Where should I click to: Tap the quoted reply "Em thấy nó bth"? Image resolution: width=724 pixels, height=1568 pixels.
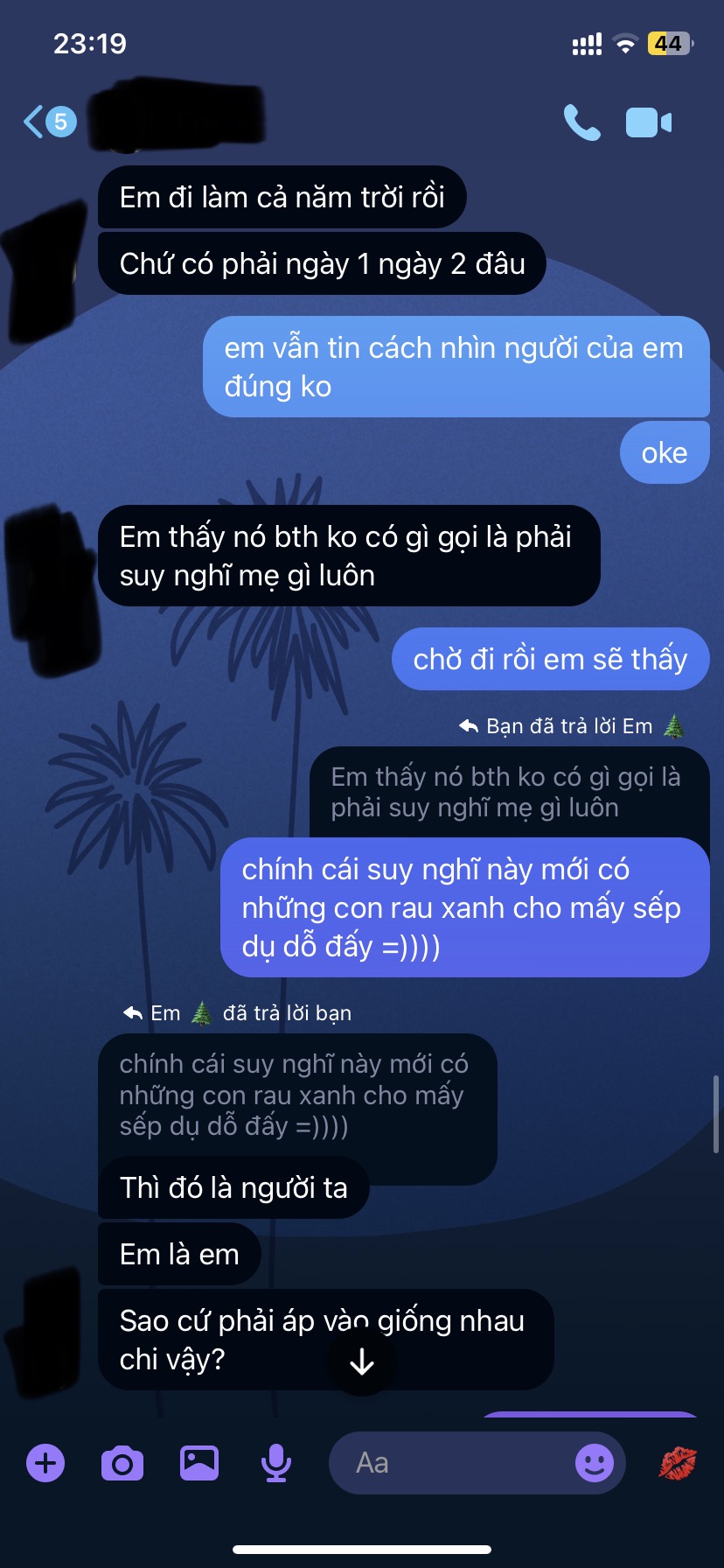point(507,792)
